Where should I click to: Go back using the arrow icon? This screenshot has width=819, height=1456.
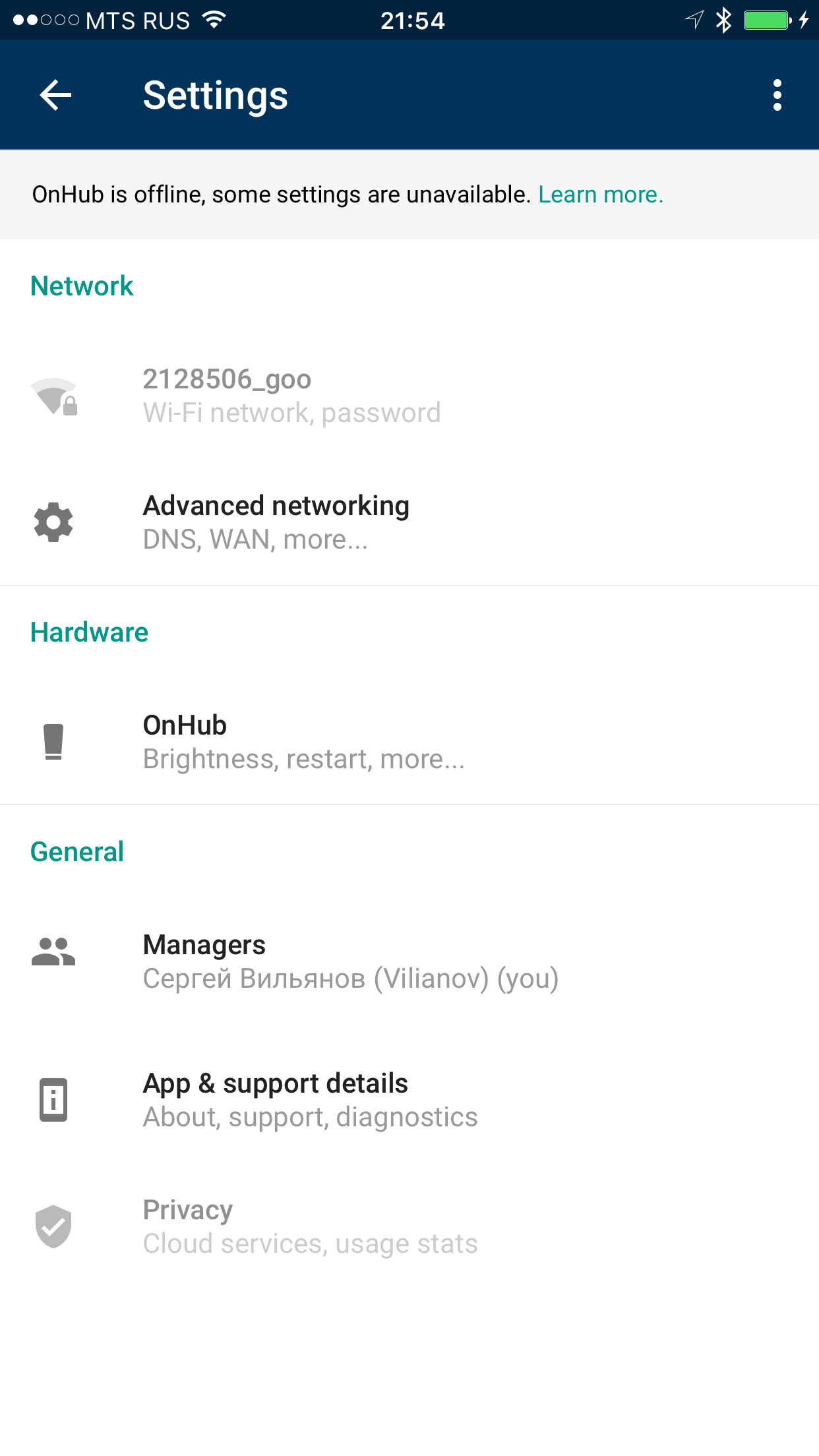tap(55, 96)
